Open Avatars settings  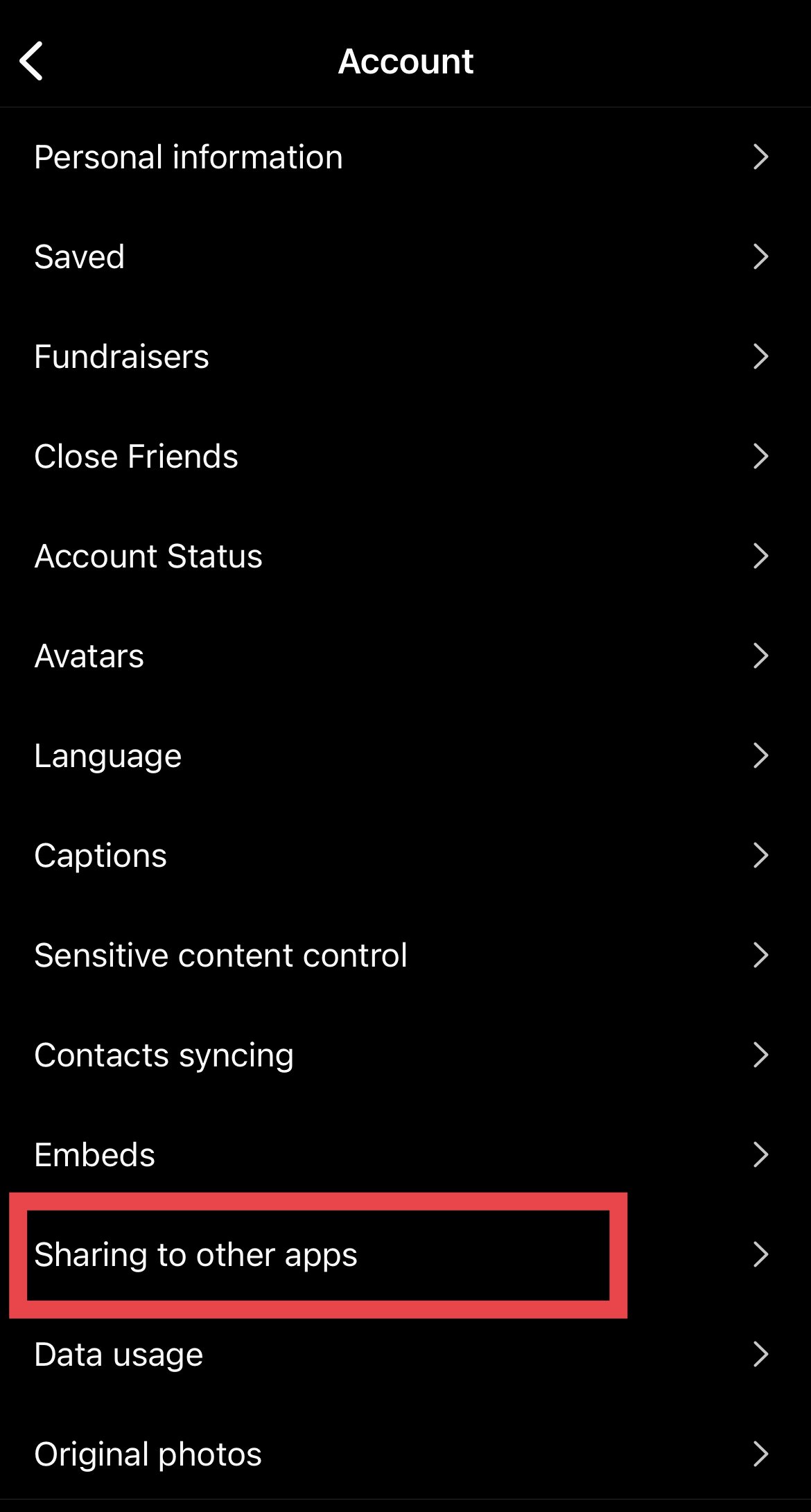[89, 656]
